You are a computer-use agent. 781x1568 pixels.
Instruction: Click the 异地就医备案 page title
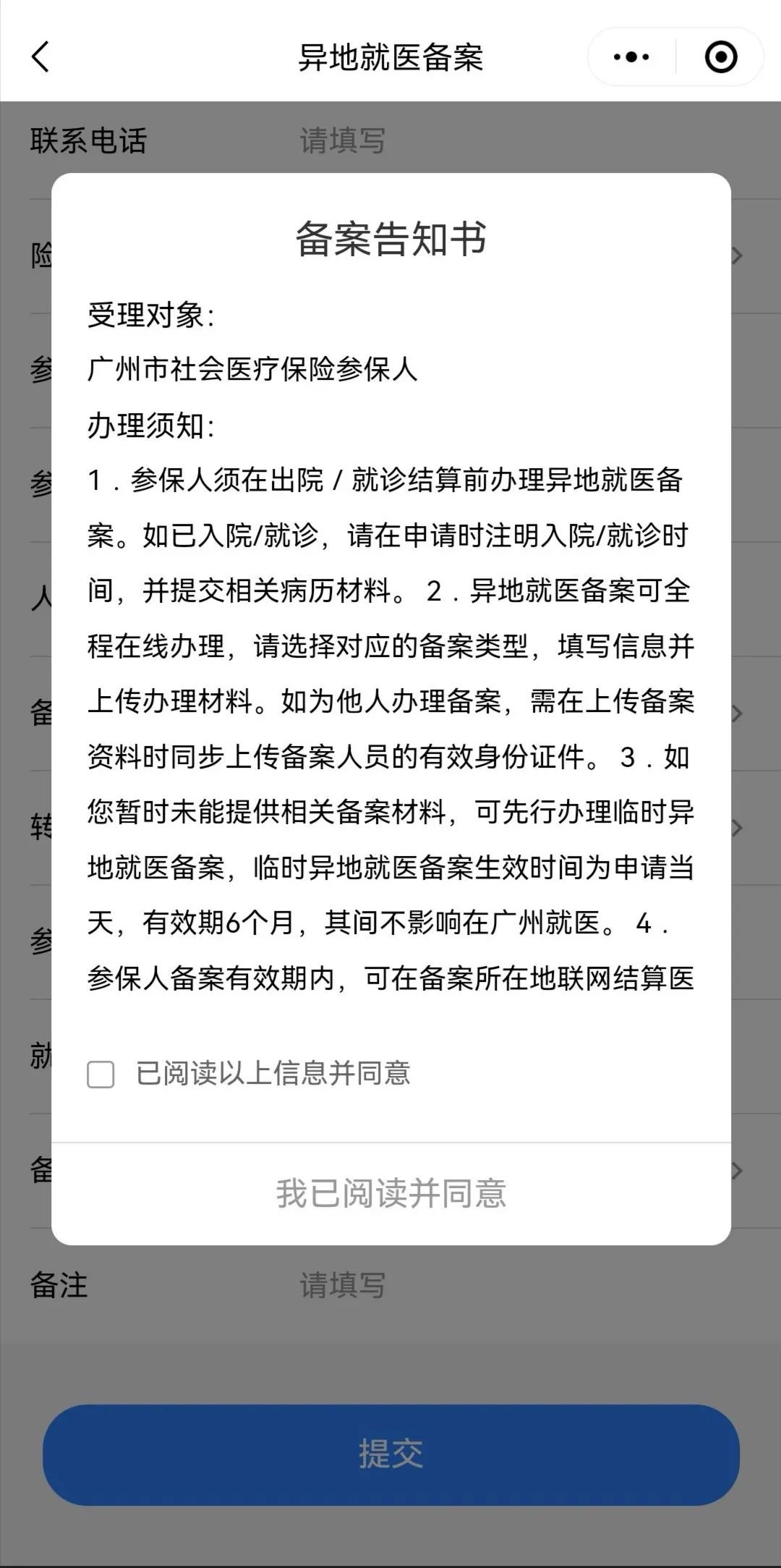click(390, 56)
